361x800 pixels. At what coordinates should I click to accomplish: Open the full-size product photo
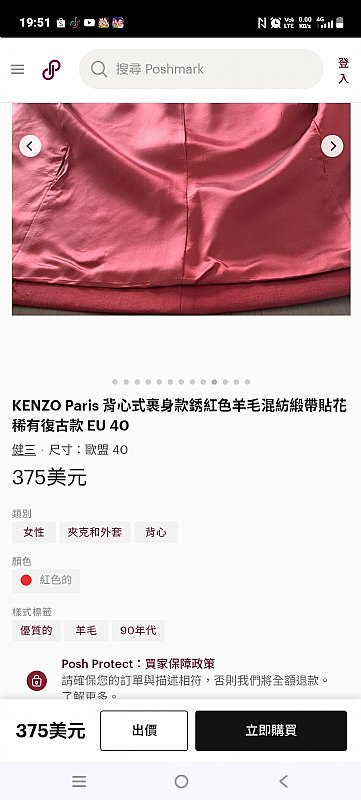[181, 209]
